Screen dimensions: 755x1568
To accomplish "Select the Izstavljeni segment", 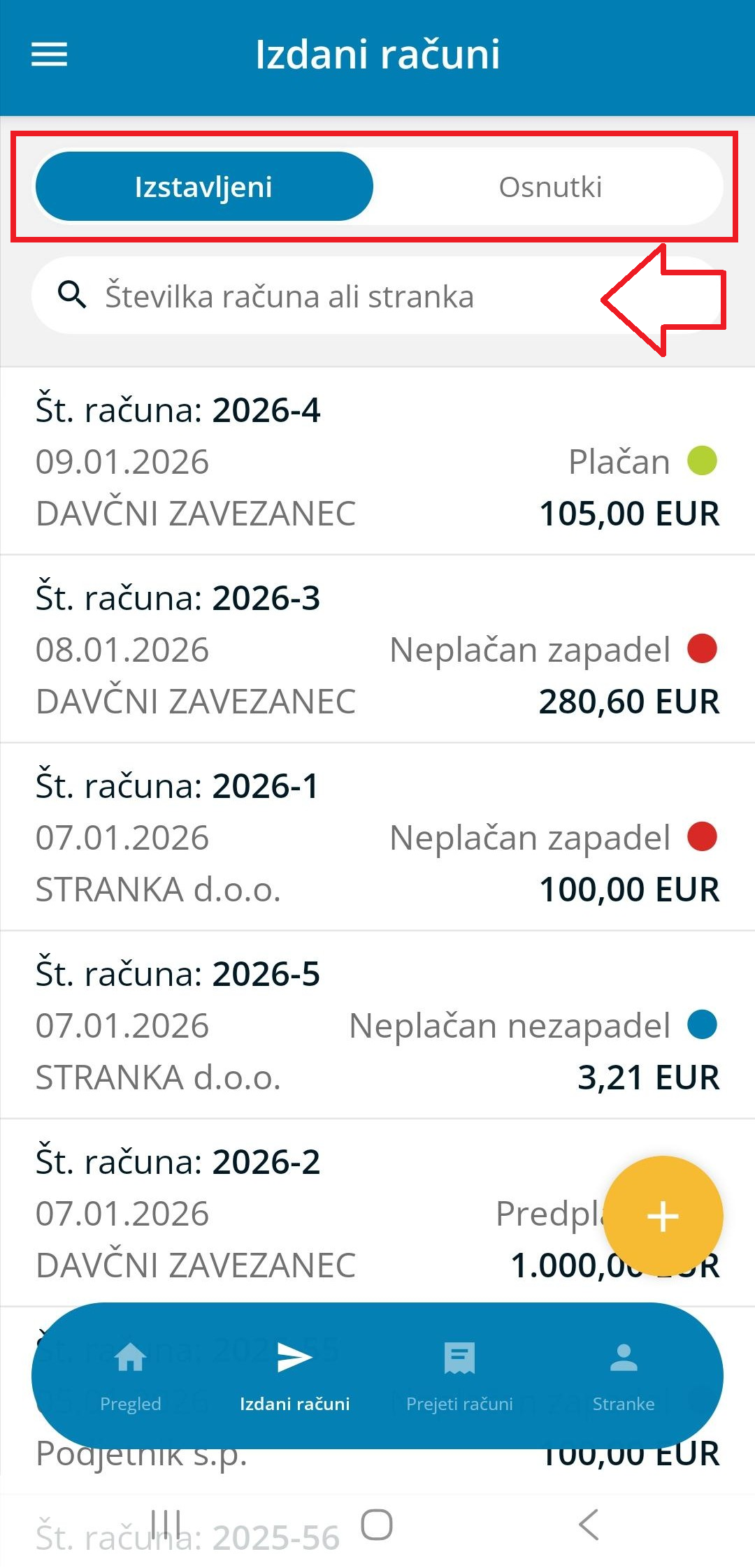I will click(x=203, y=187).
